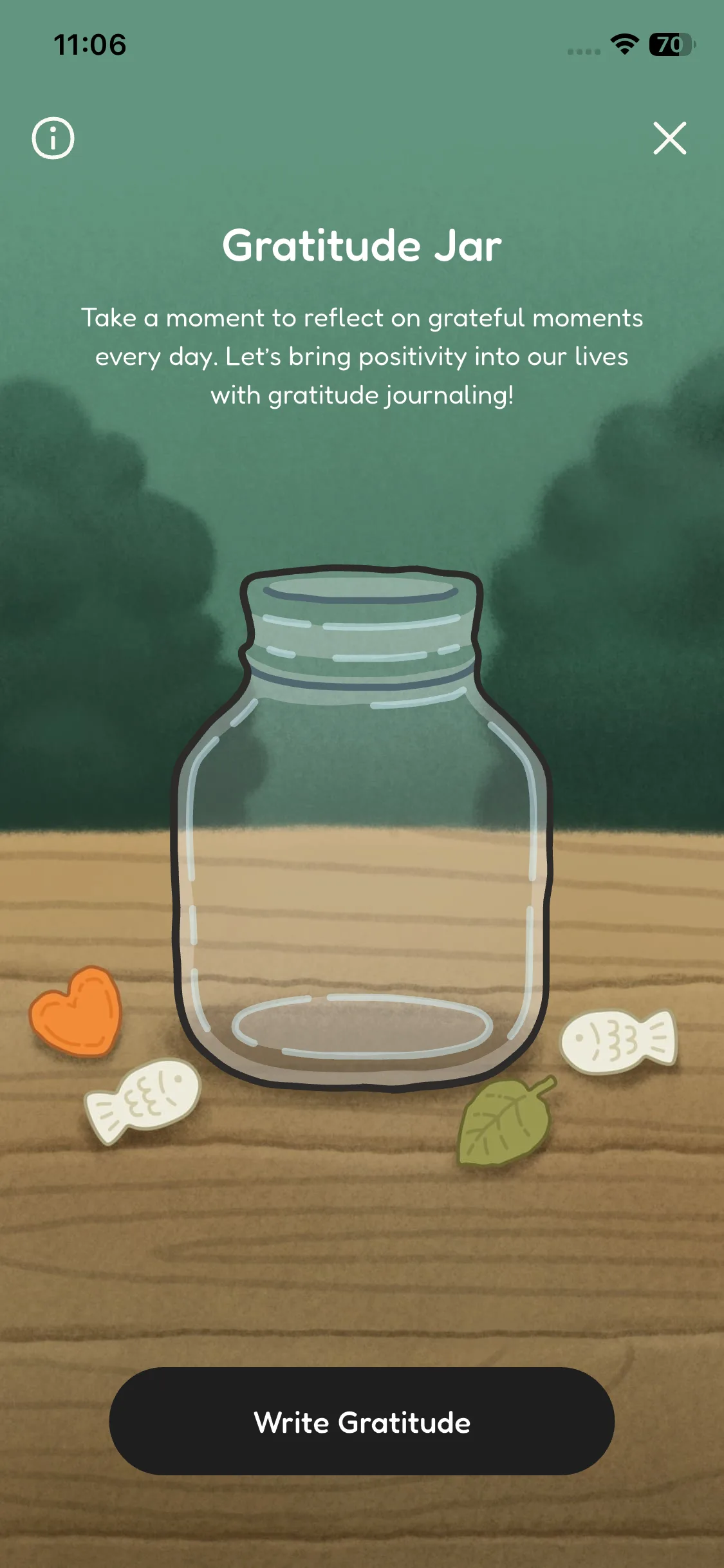Close the Gratitude Jar screen
This screenshot has height=1568, width=724.
(669, 138)
